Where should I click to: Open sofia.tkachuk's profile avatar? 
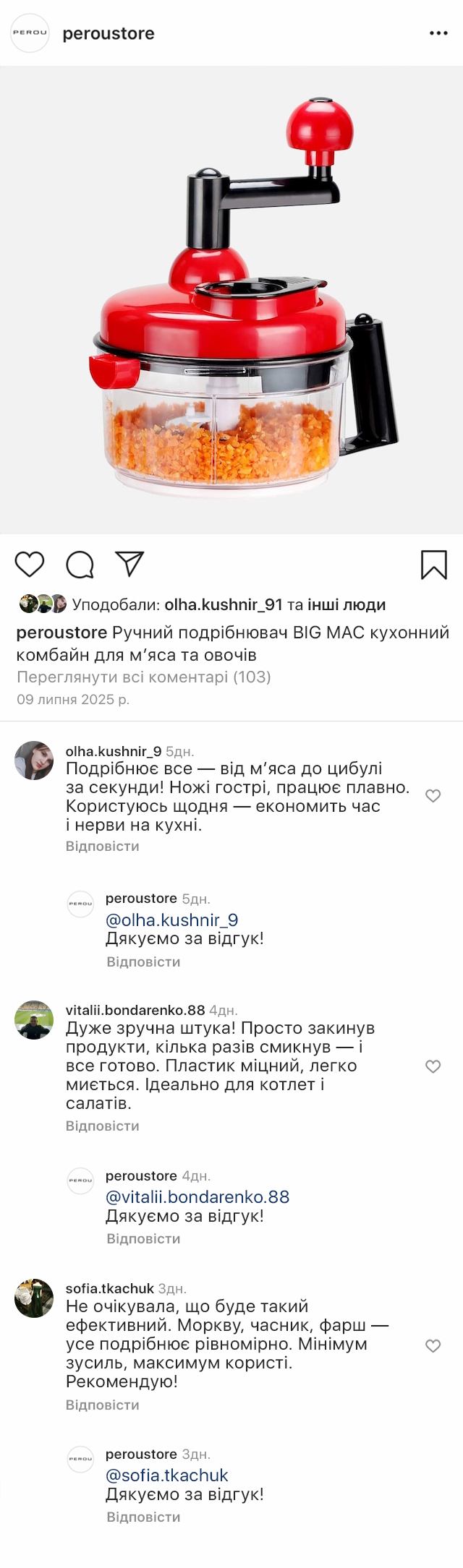[x=34, y=1298]
